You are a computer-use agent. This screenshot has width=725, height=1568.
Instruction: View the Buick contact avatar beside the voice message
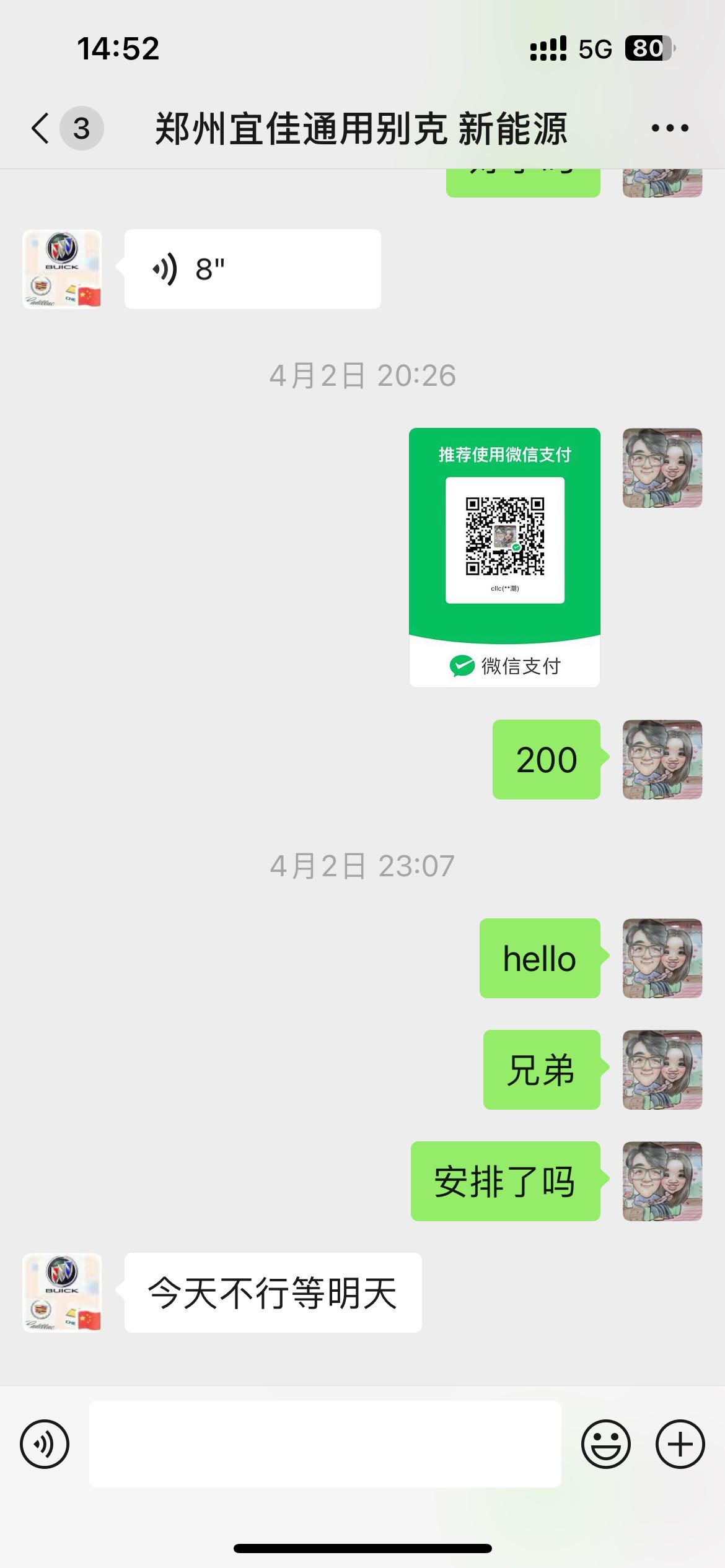[x=62, y=269]
